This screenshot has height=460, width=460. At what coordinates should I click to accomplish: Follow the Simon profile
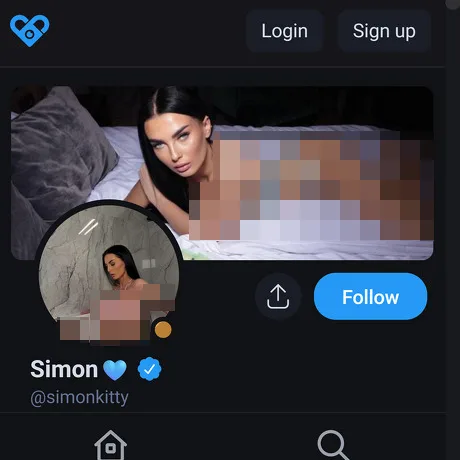click(370, 296)
